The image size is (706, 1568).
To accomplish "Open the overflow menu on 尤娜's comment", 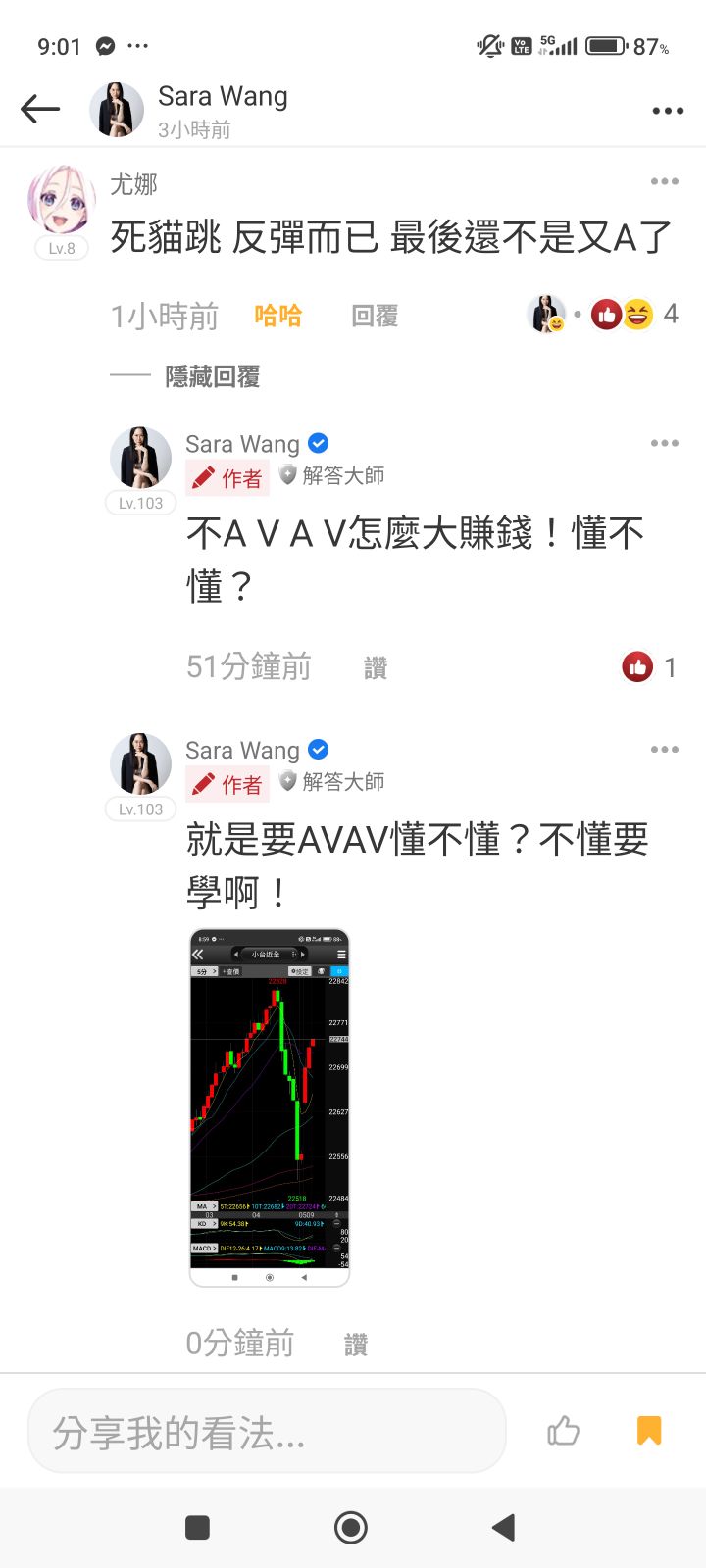I will (665, 180).
